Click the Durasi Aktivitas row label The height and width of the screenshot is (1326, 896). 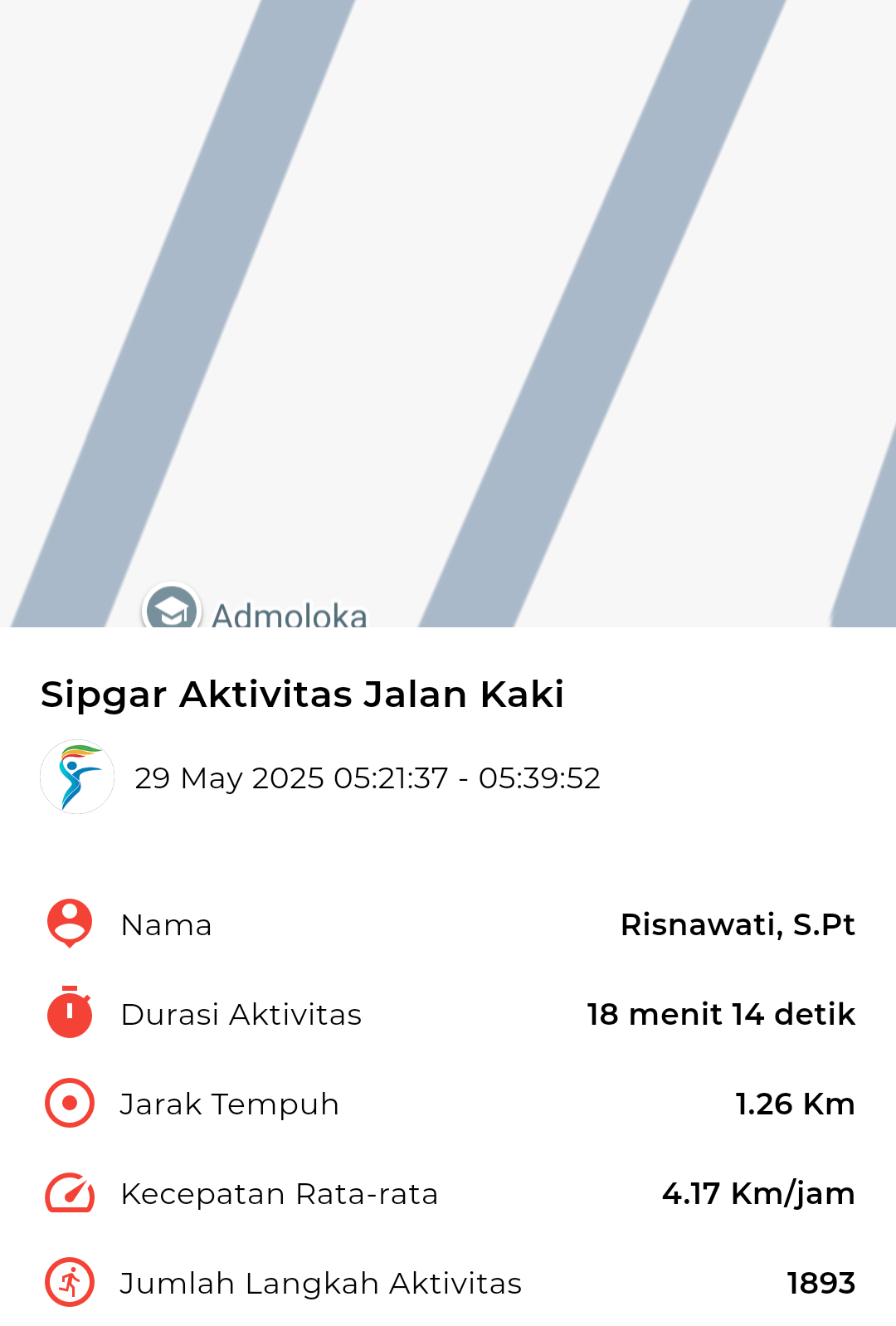click(x=241, y=1014)
